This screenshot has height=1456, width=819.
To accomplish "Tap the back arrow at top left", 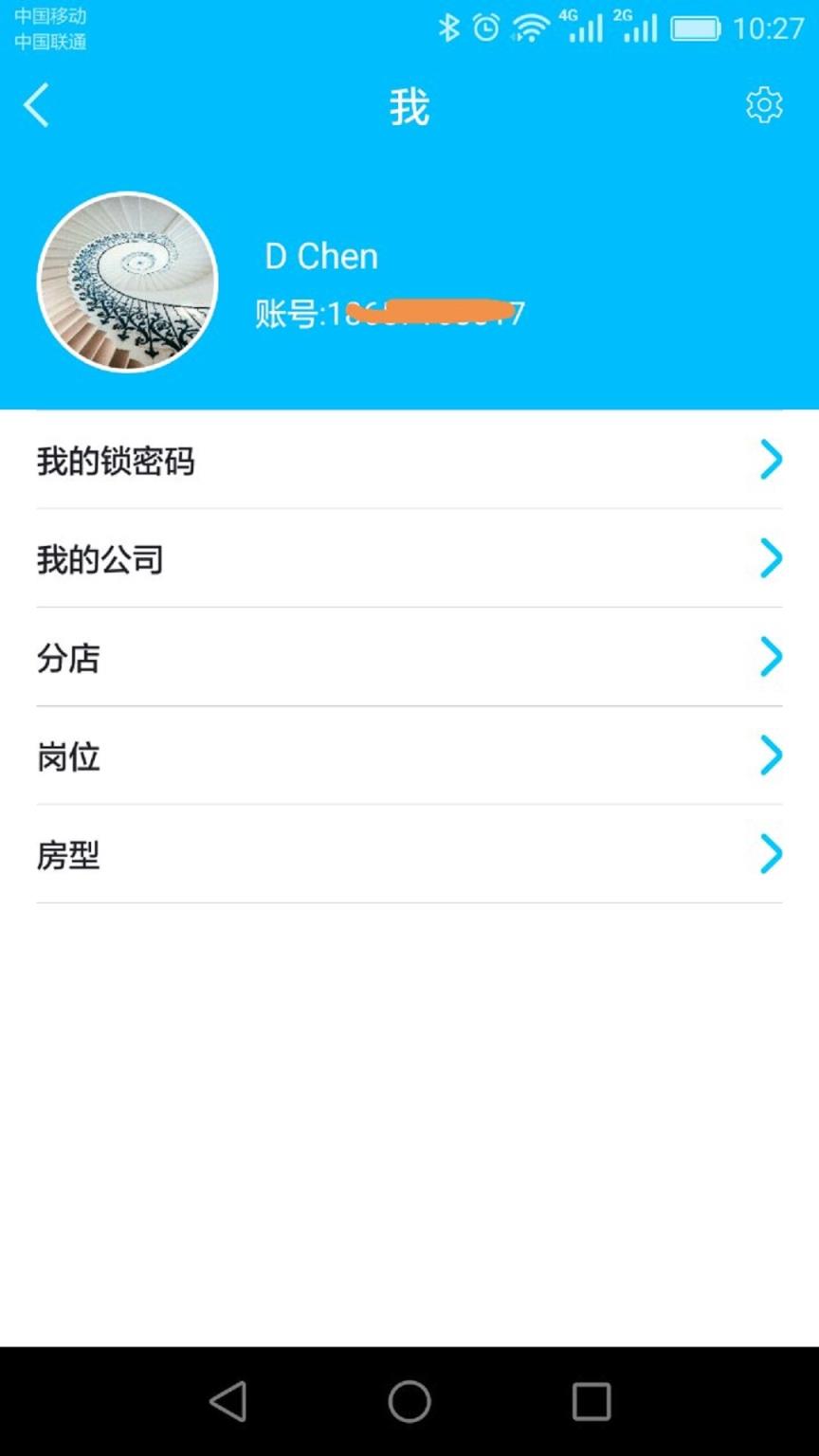I will [36, 106].
